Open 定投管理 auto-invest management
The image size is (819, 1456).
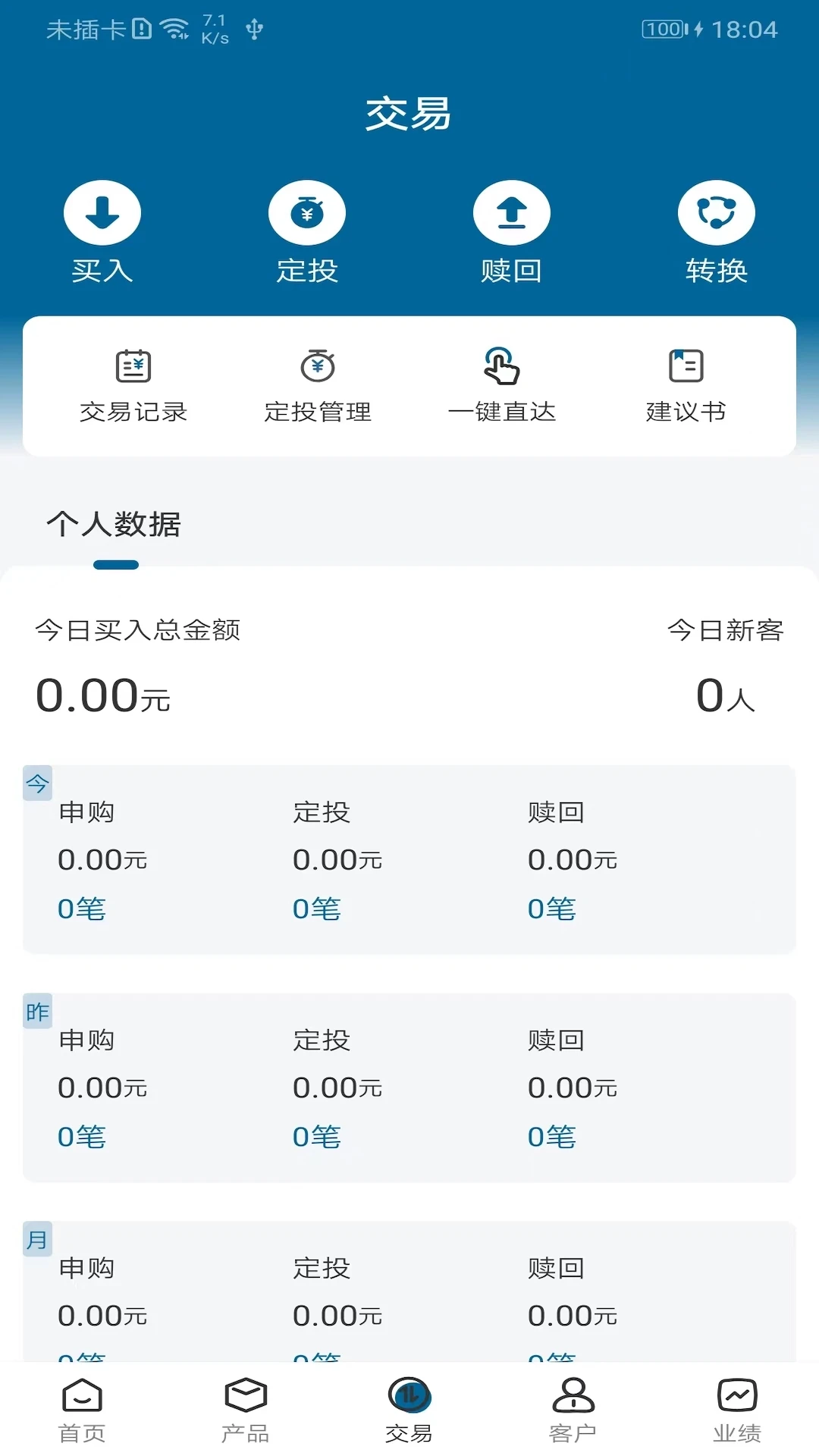click(x=317, y=383)
